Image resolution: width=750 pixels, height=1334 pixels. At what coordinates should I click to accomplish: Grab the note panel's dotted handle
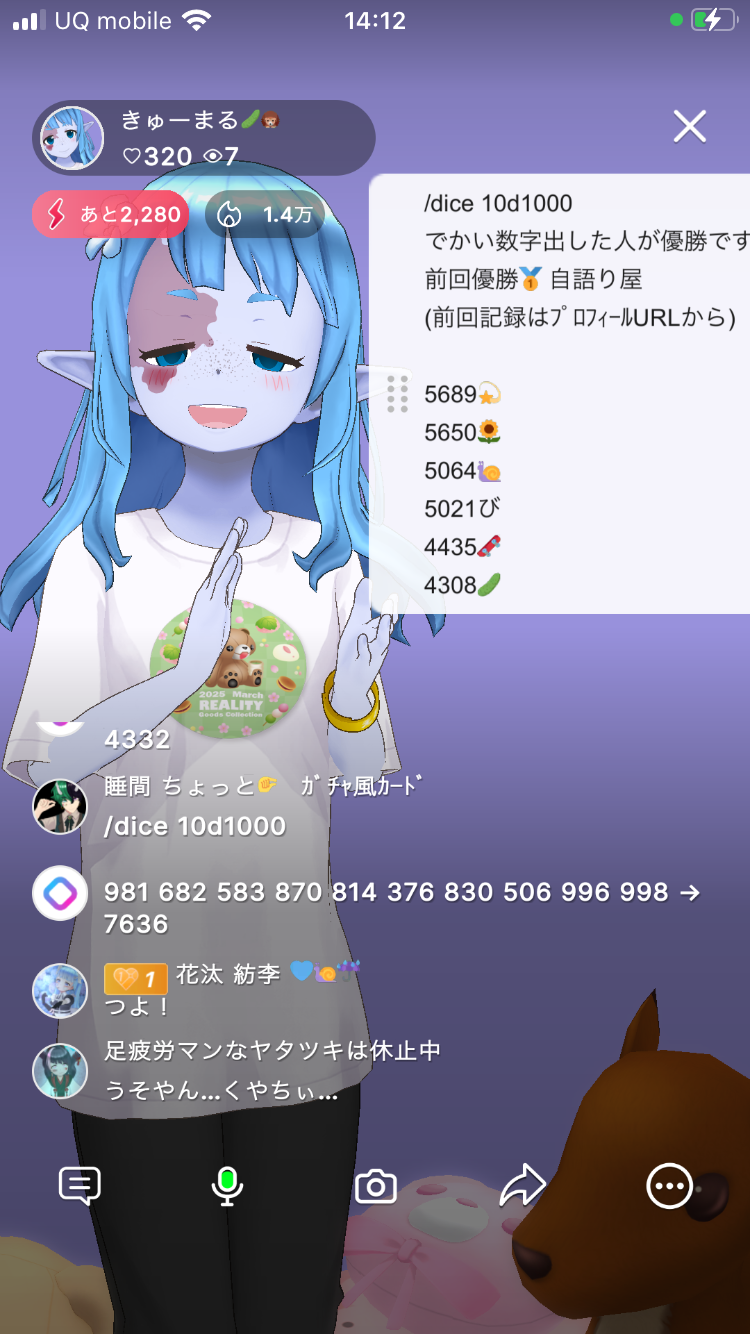(x=397, y=393)
